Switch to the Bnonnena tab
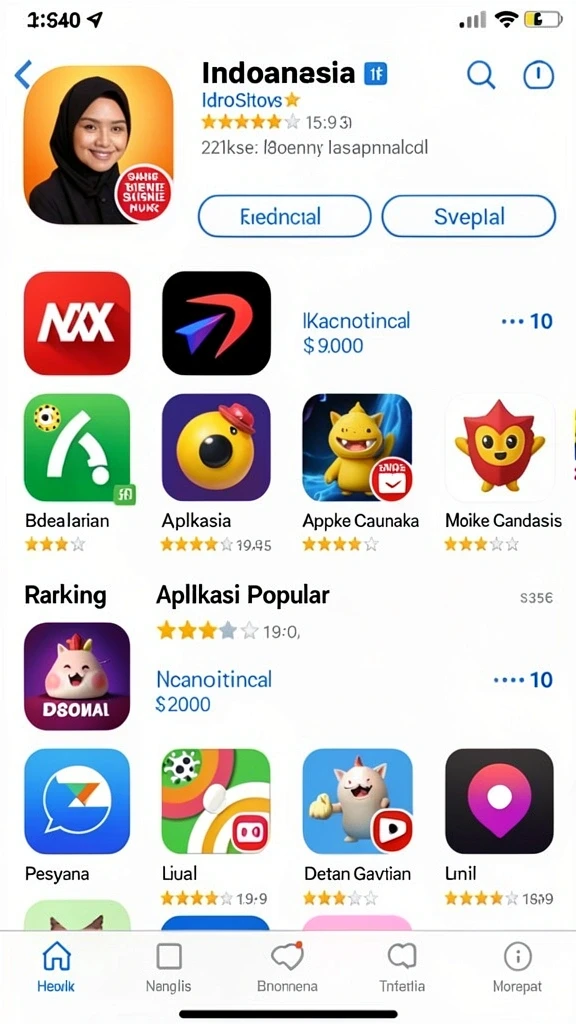 pos(287,968)
